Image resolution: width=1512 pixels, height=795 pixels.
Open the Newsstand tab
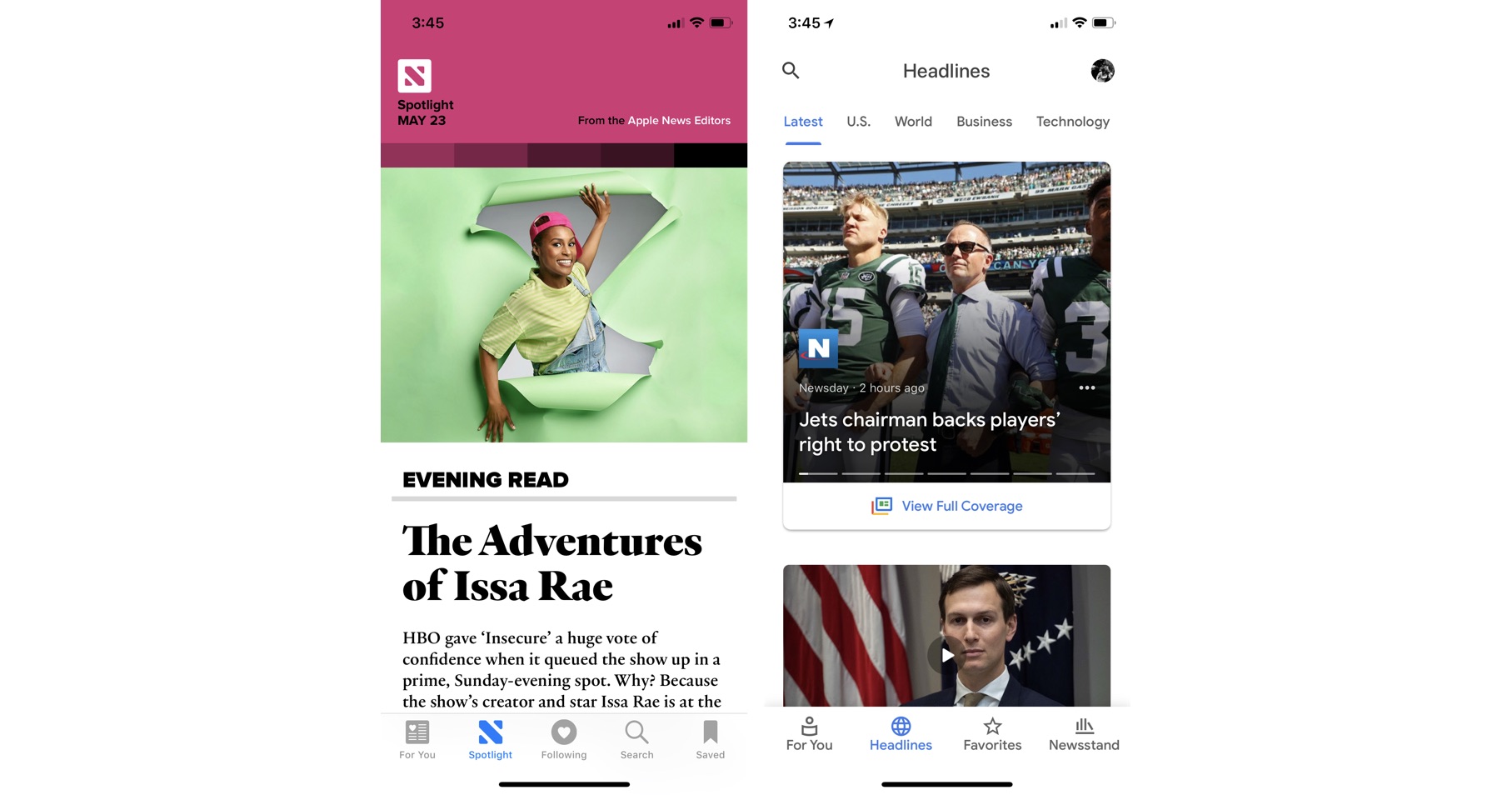(1084, 734)
